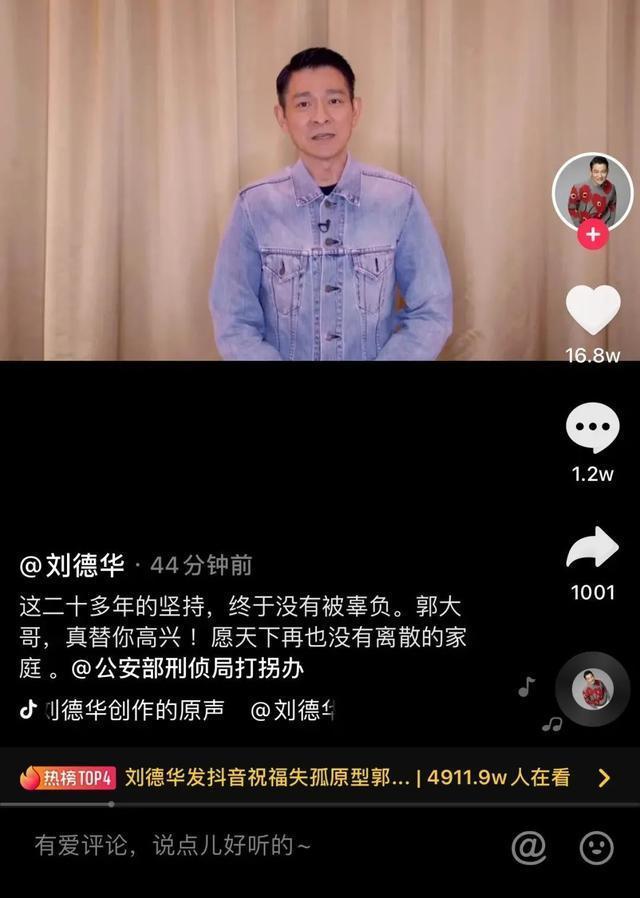The height and width of the screenshot is (898, 640).
Task: Follow 刘德华 with the red plus button
Action: [x=592, y=235]
